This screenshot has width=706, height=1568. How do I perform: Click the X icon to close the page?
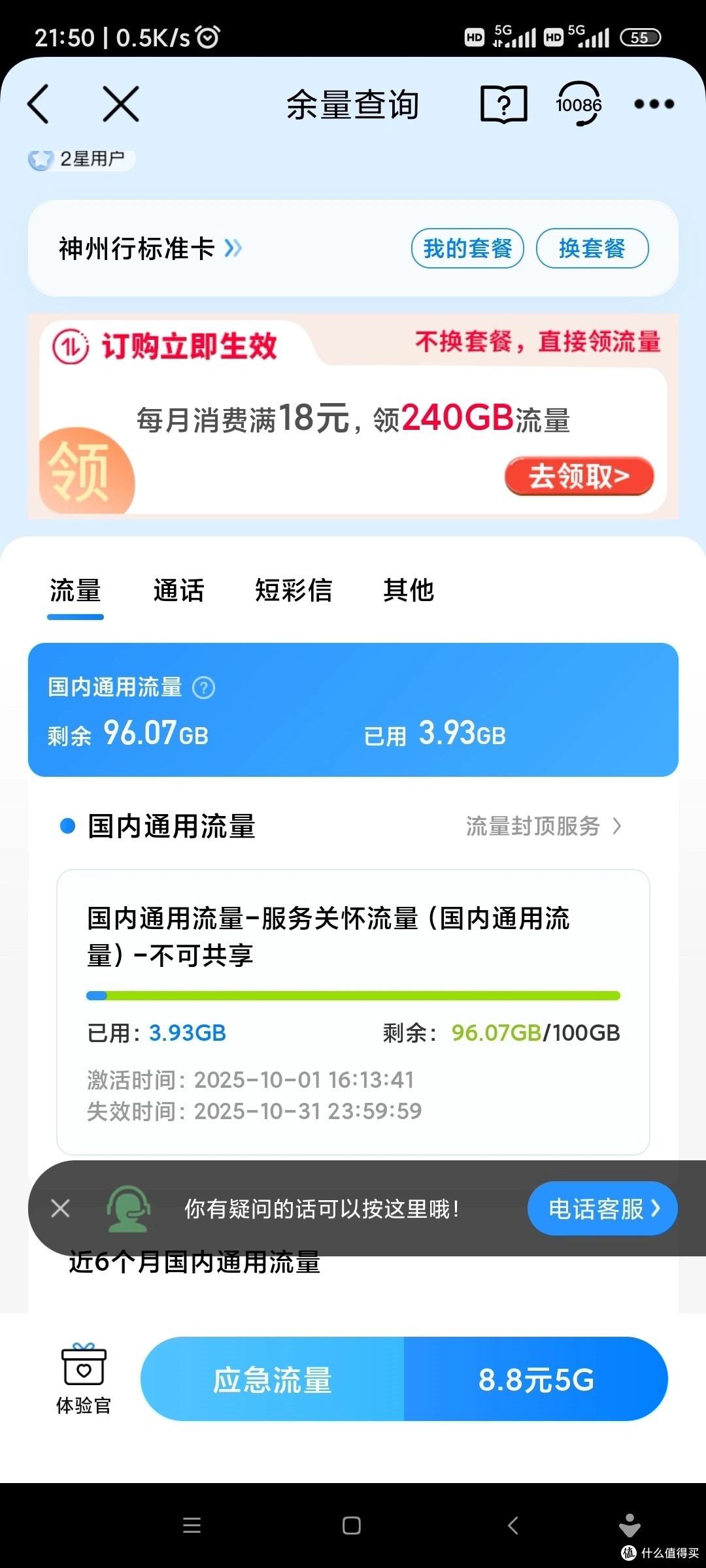pyautogui.click(x=119, y=103)
